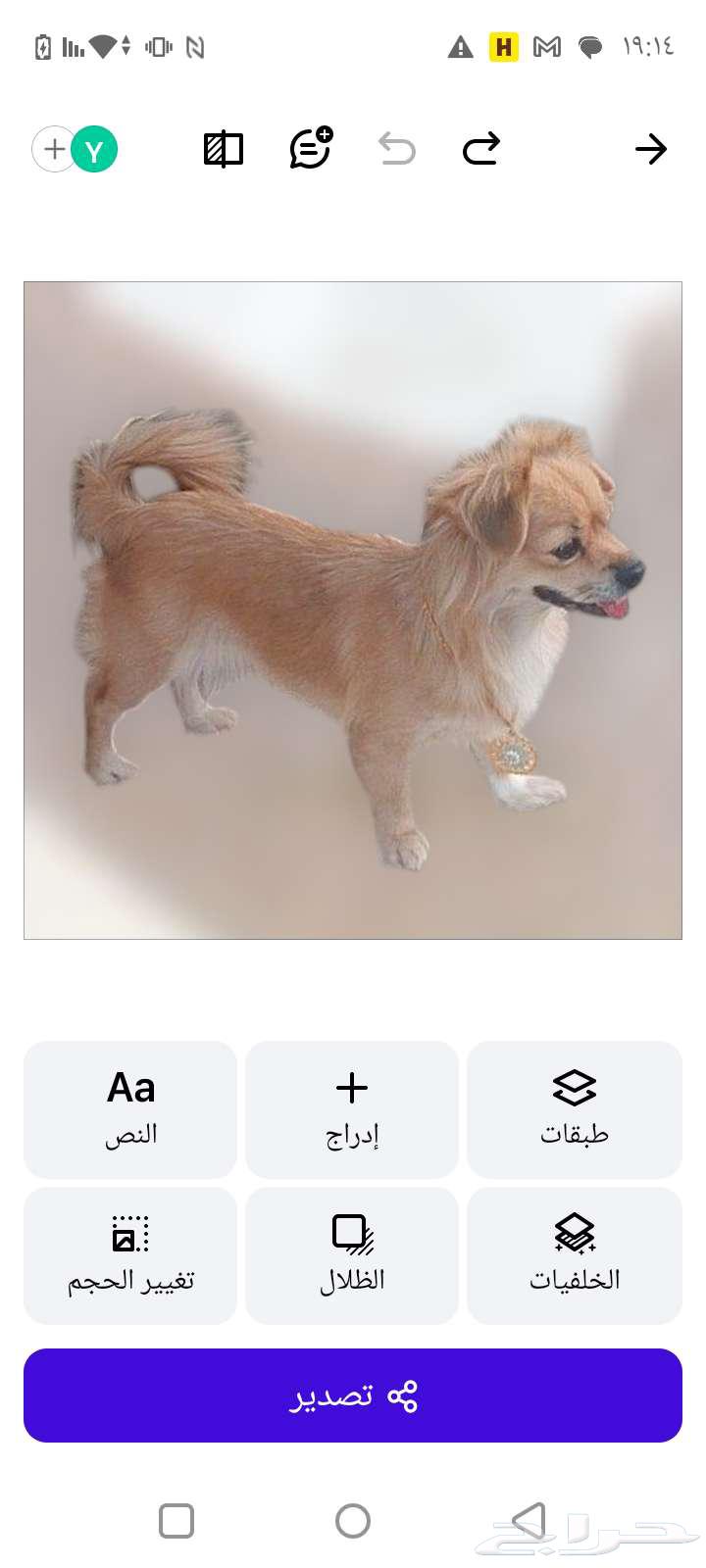
Task: Toggle the before and after compare view
Action: coord(224,150)
